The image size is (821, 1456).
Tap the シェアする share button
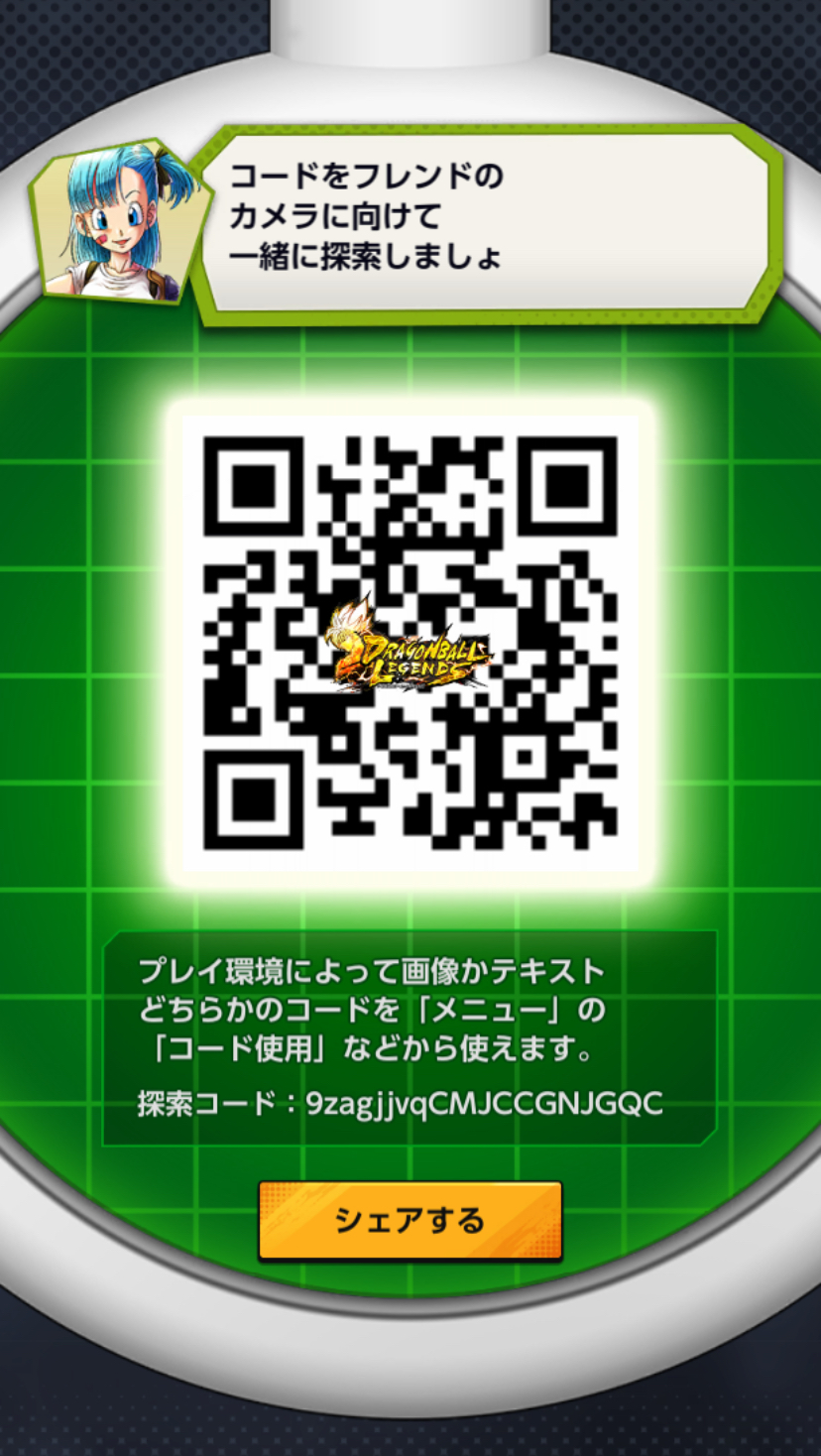click(410, 1220)
